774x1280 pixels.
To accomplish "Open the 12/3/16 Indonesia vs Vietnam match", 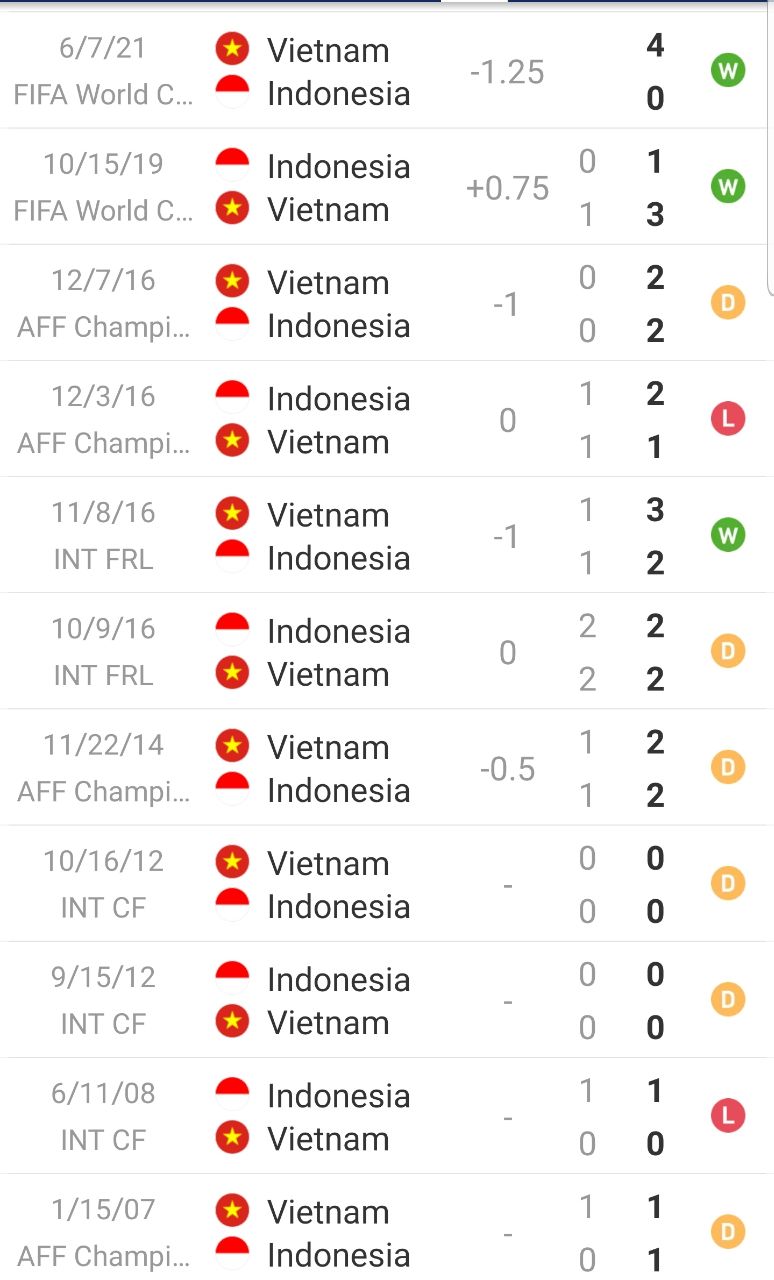I will (x=387, y=419).
